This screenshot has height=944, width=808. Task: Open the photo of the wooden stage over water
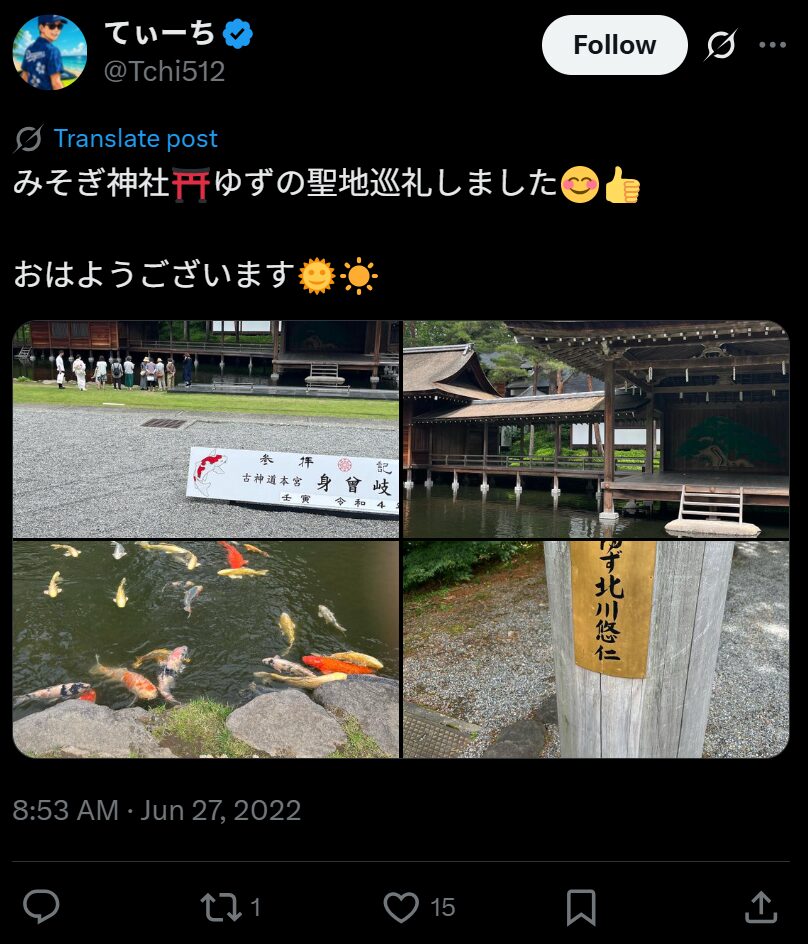pyautogui.click(x=596, y=429)
